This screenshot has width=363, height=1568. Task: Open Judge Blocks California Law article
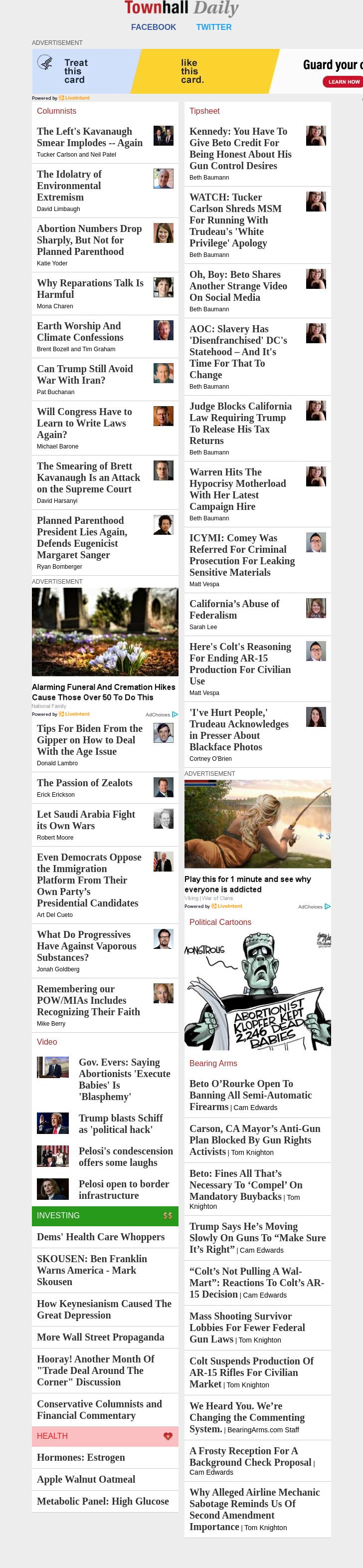[x=240, y=423]
